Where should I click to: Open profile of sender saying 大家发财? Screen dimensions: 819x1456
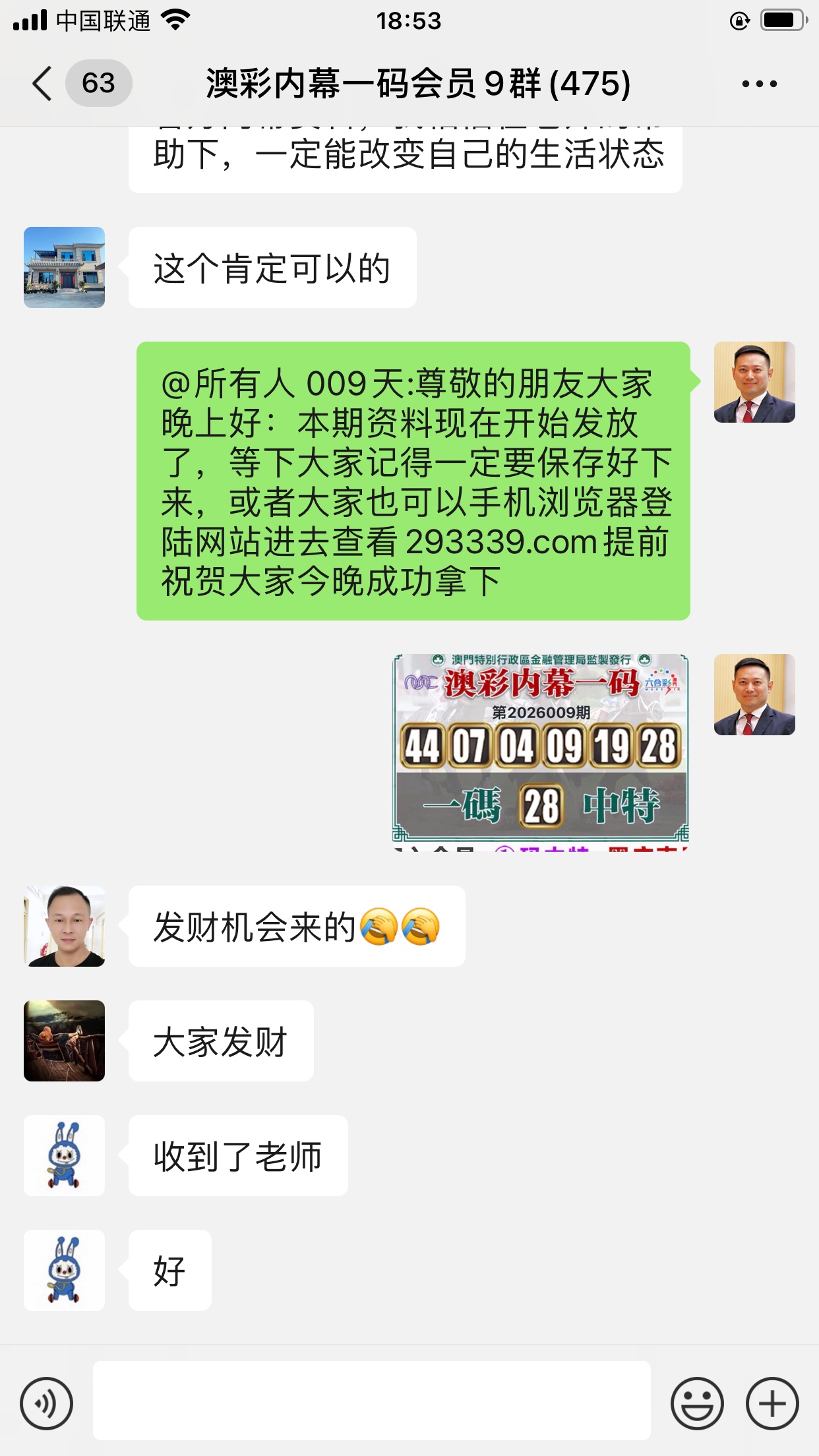64,1041
